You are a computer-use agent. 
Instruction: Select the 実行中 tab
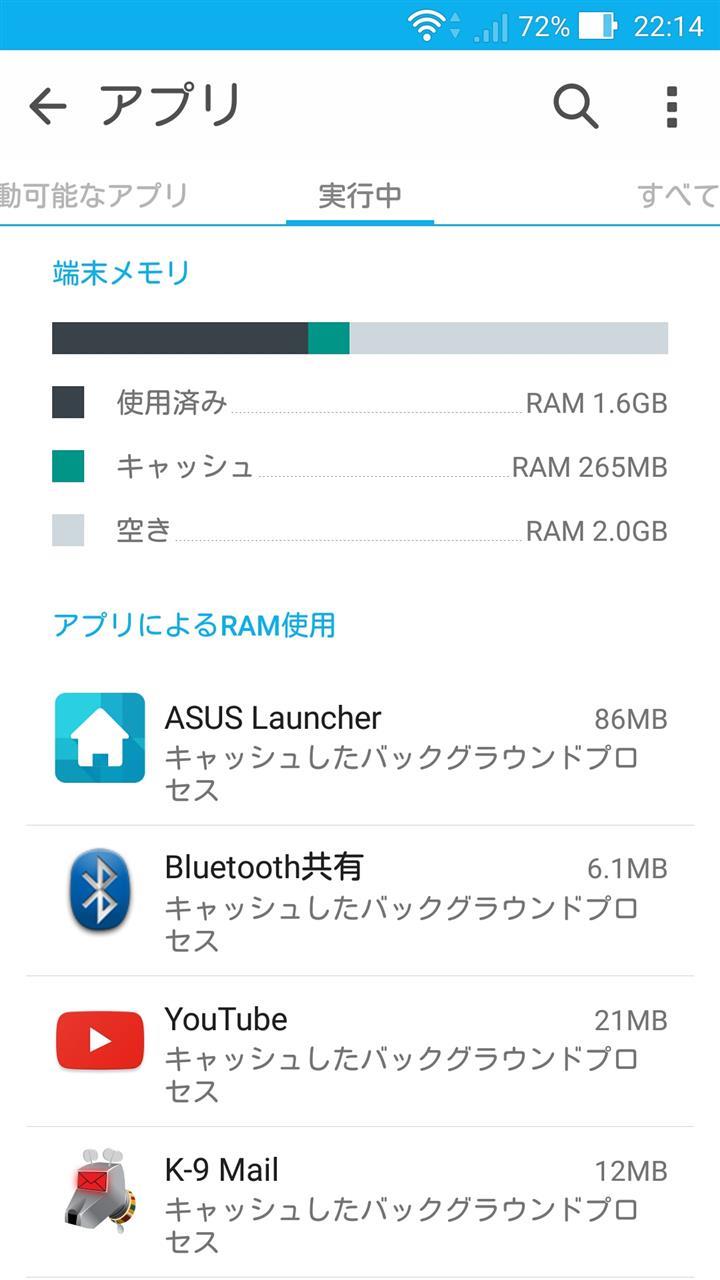pyautogui.click(x=360, y=195)
